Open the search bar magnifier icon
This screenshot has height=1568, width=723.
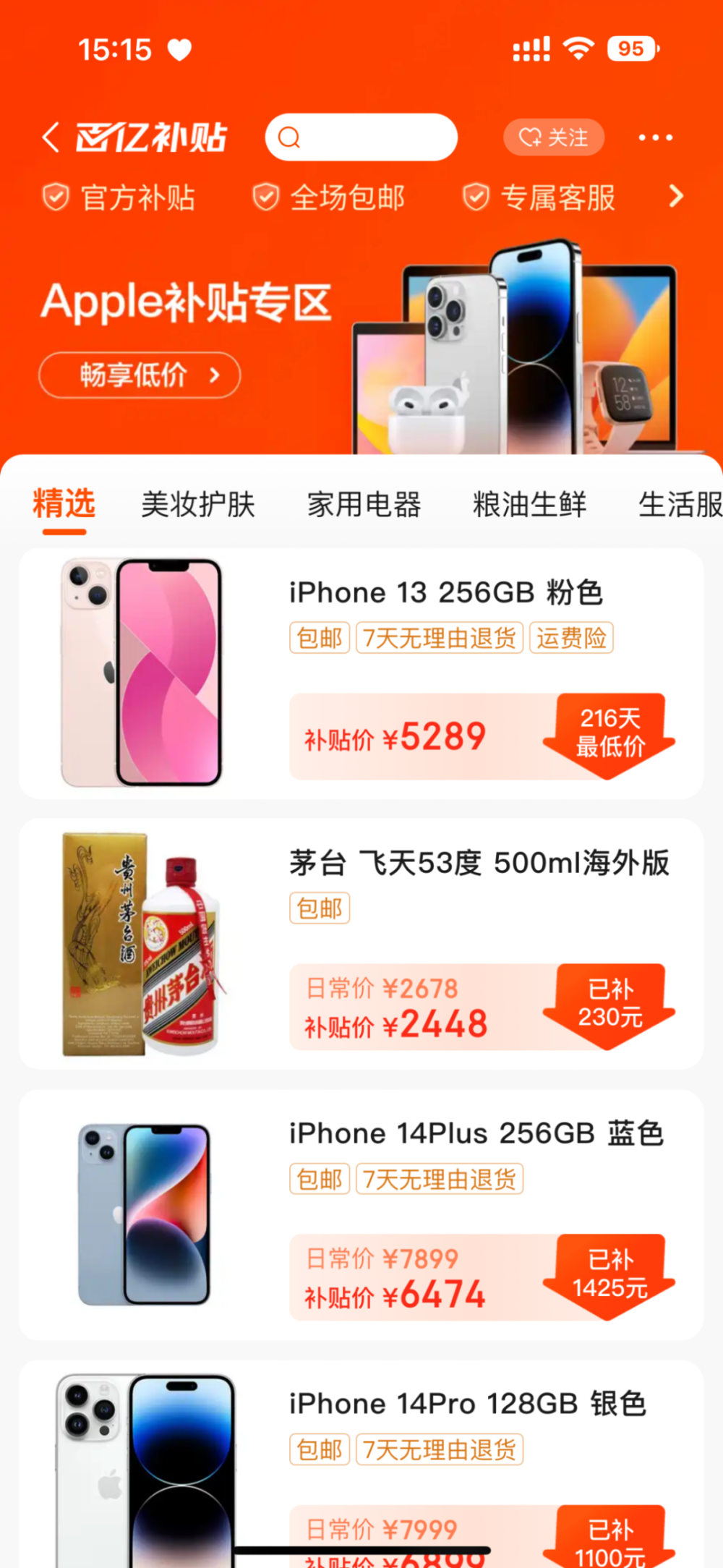pos(291,137)
